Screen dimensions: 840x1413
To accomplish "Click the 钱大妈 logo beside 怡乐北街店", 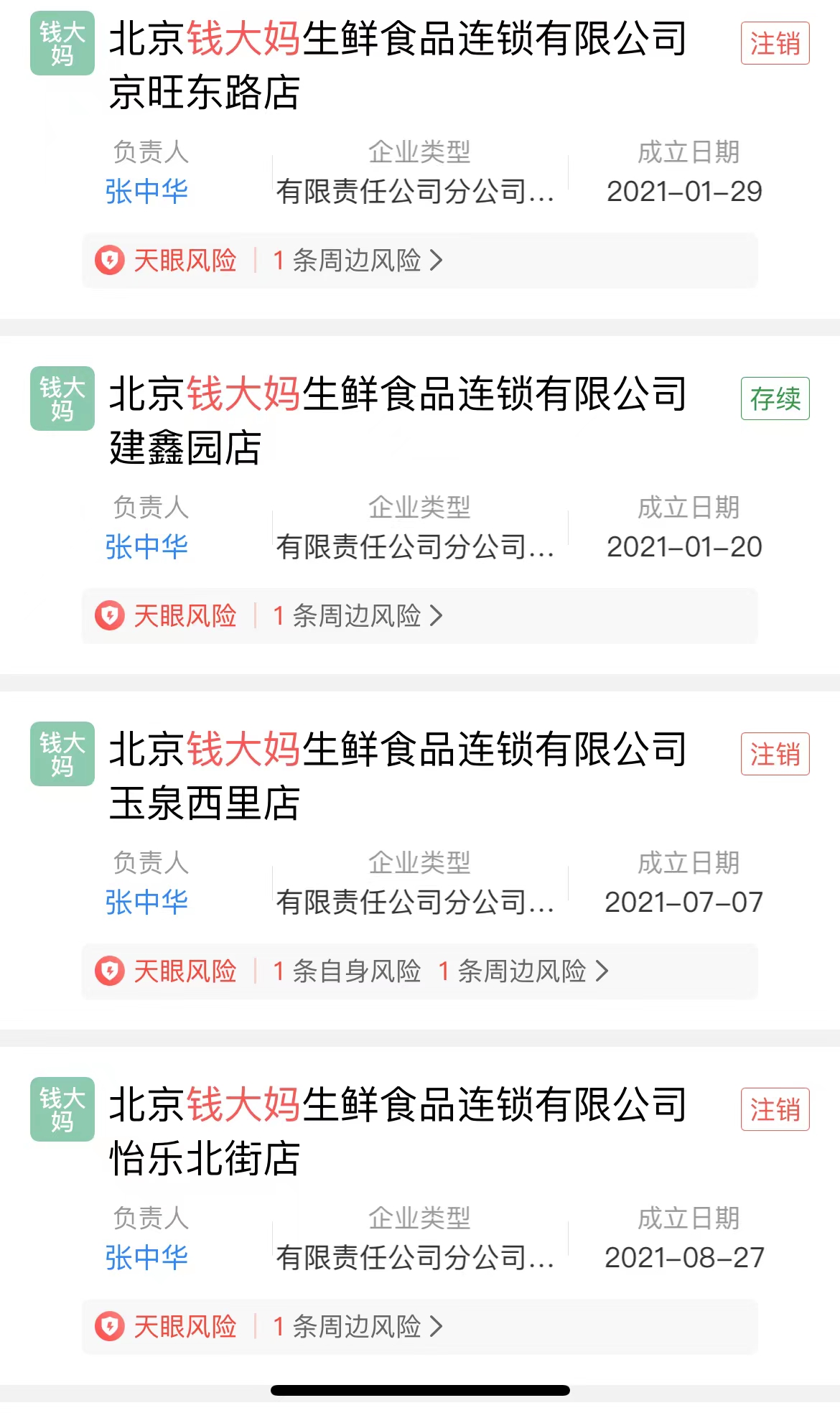I will pyautogui.click(x=62, y=1109).
